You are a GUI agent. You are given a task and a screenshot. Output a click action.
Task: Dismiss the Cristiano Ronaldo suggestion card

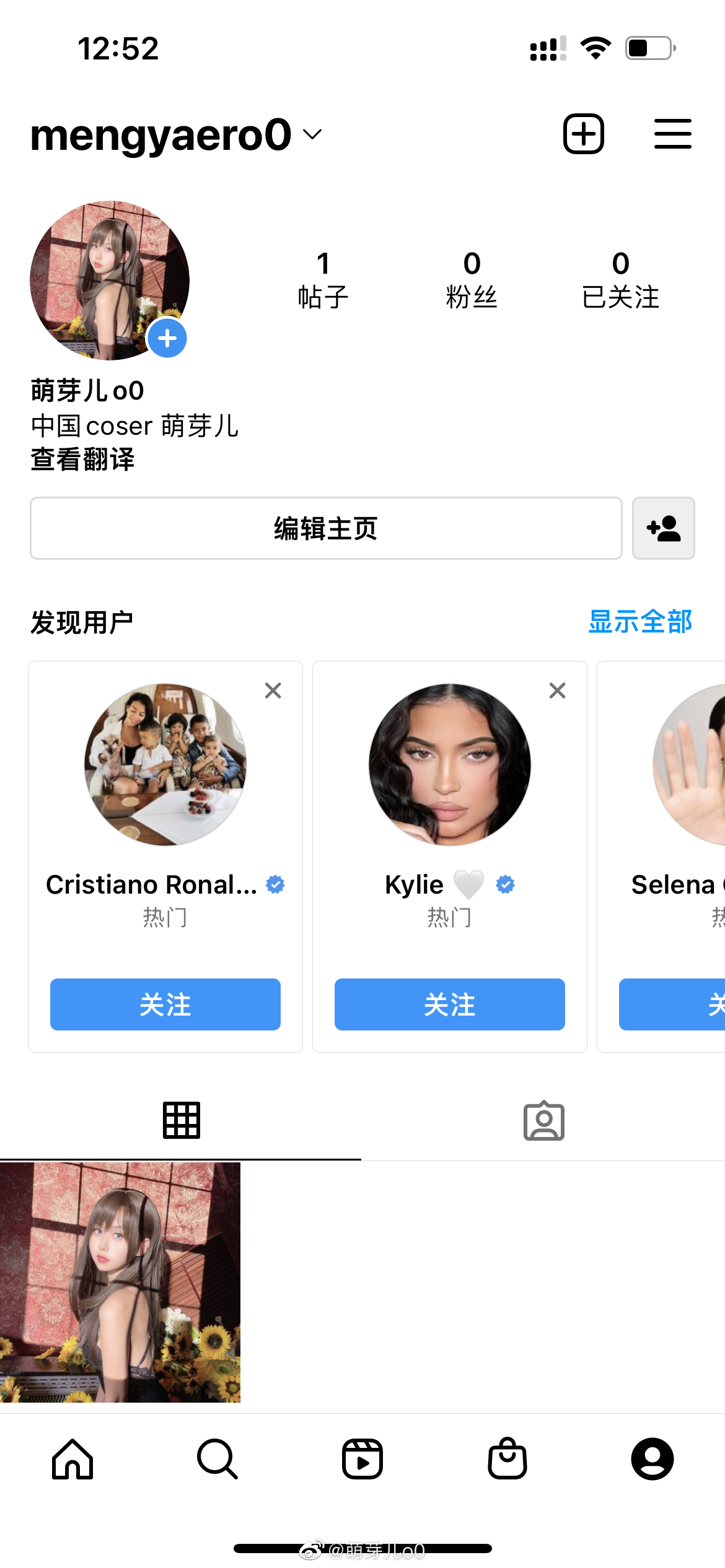(x=273, y=690)
